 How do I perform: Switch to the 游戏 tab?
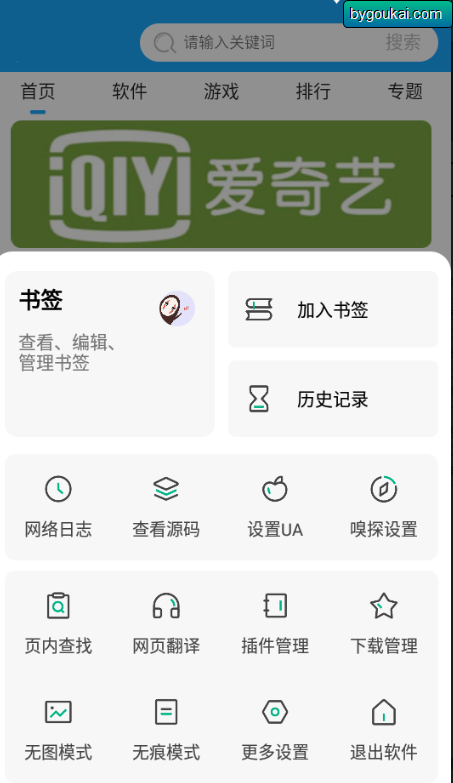221,91
